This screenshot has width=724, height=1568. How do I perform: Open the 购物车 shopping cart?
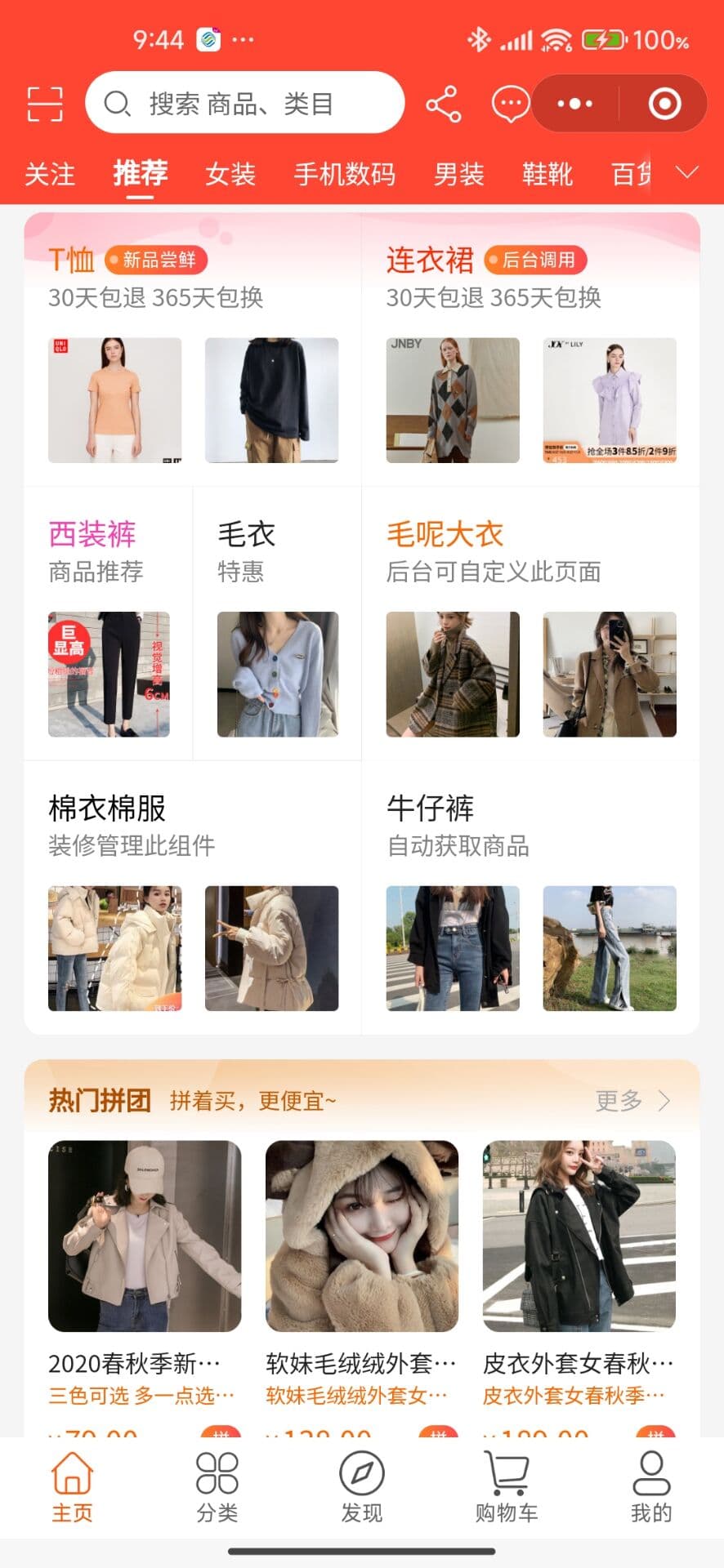pyautogui.click(x=507, y=1488)
